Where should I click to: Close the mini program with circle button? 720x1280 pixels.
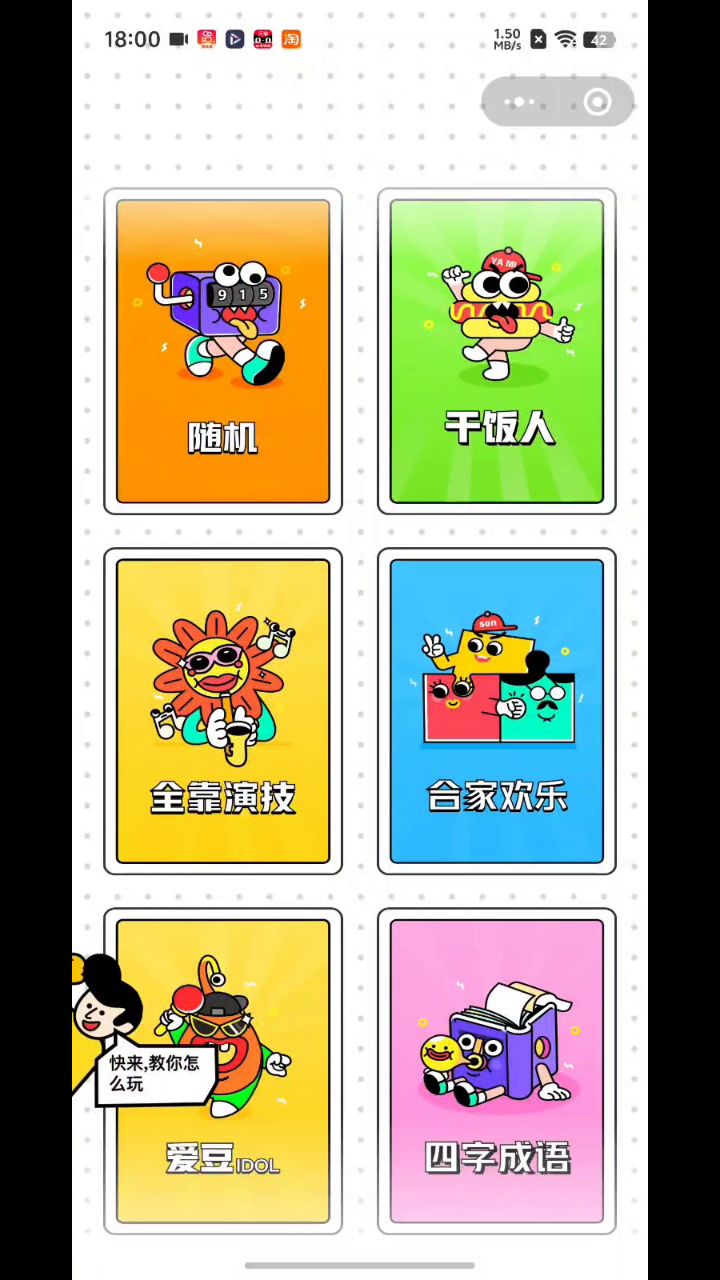click(597, 102)
